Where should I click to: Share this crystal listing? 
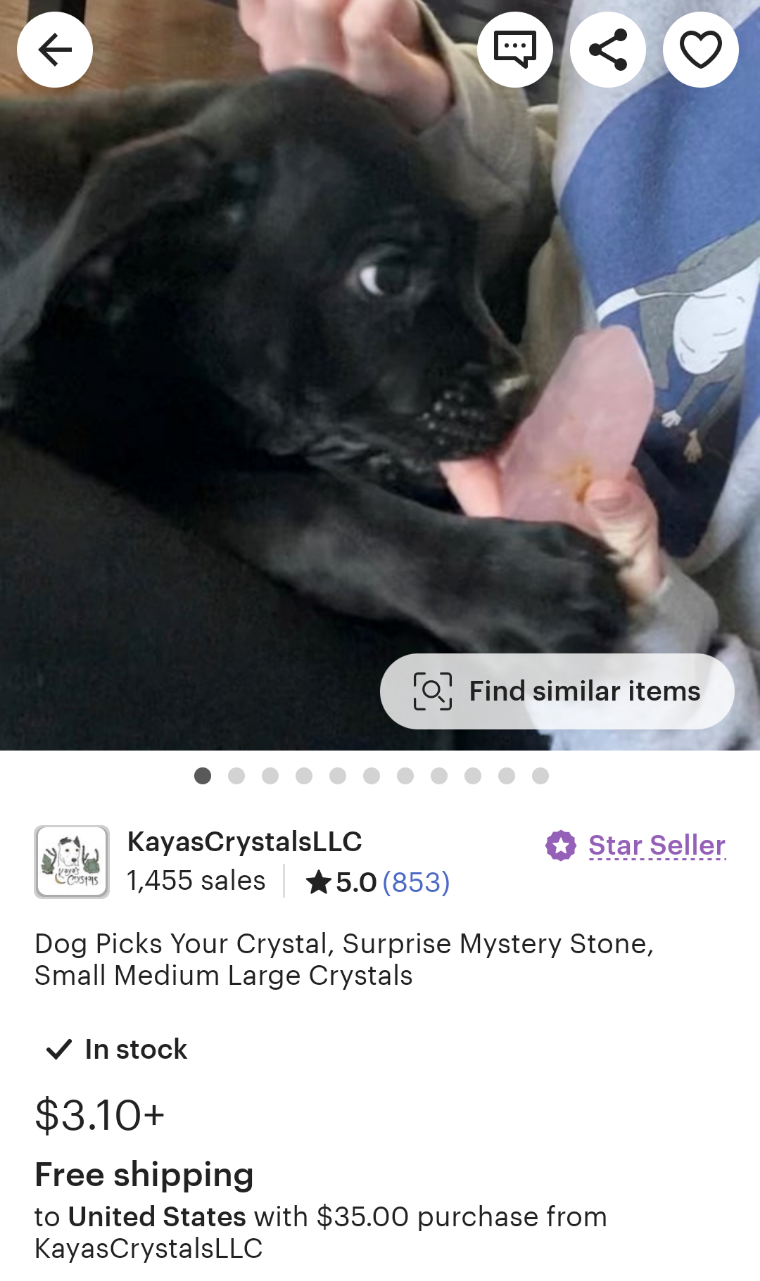coord(608,49)
